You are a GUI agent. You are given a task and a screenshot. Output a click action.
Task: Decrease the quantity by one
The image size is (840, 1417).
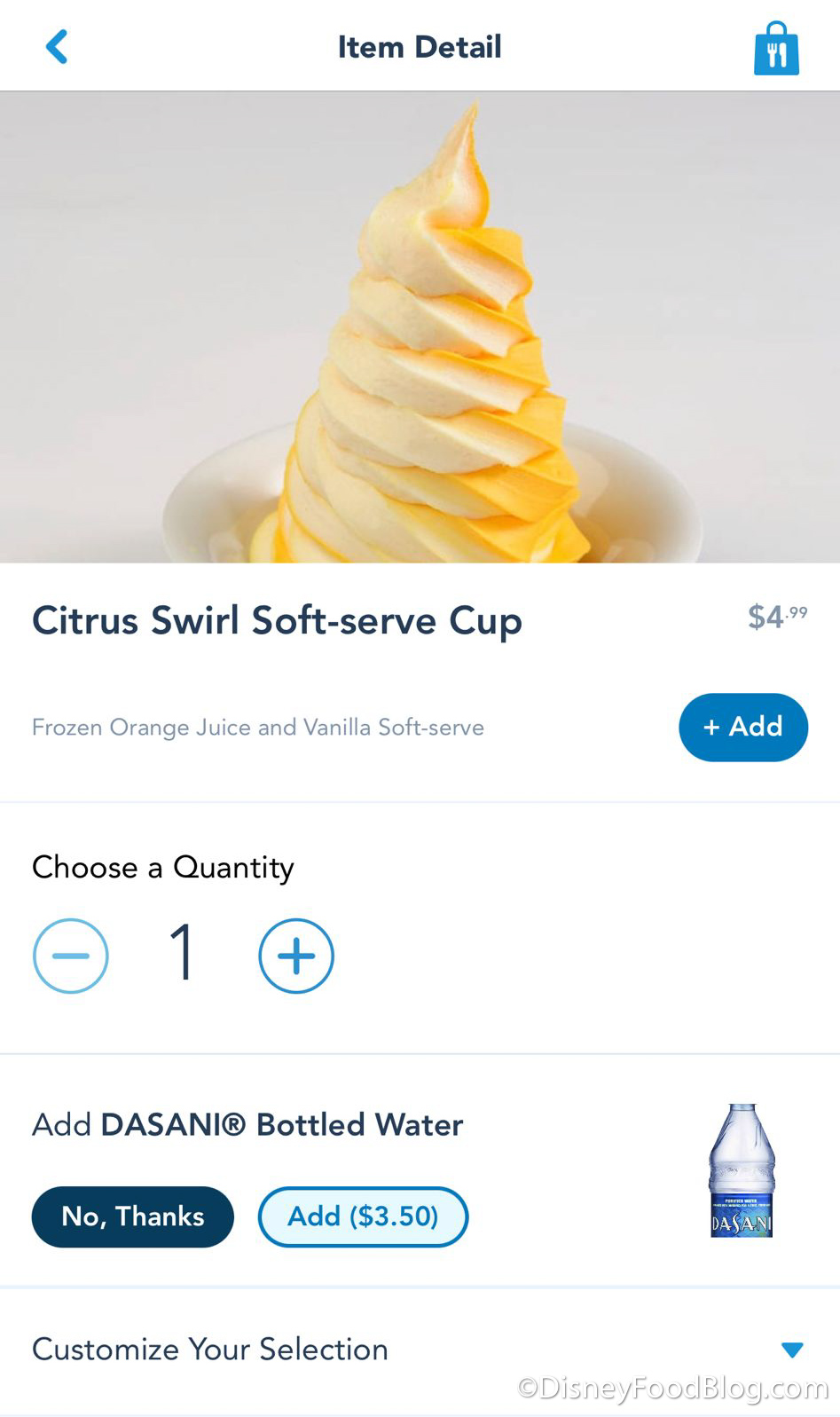click(71, 956)
